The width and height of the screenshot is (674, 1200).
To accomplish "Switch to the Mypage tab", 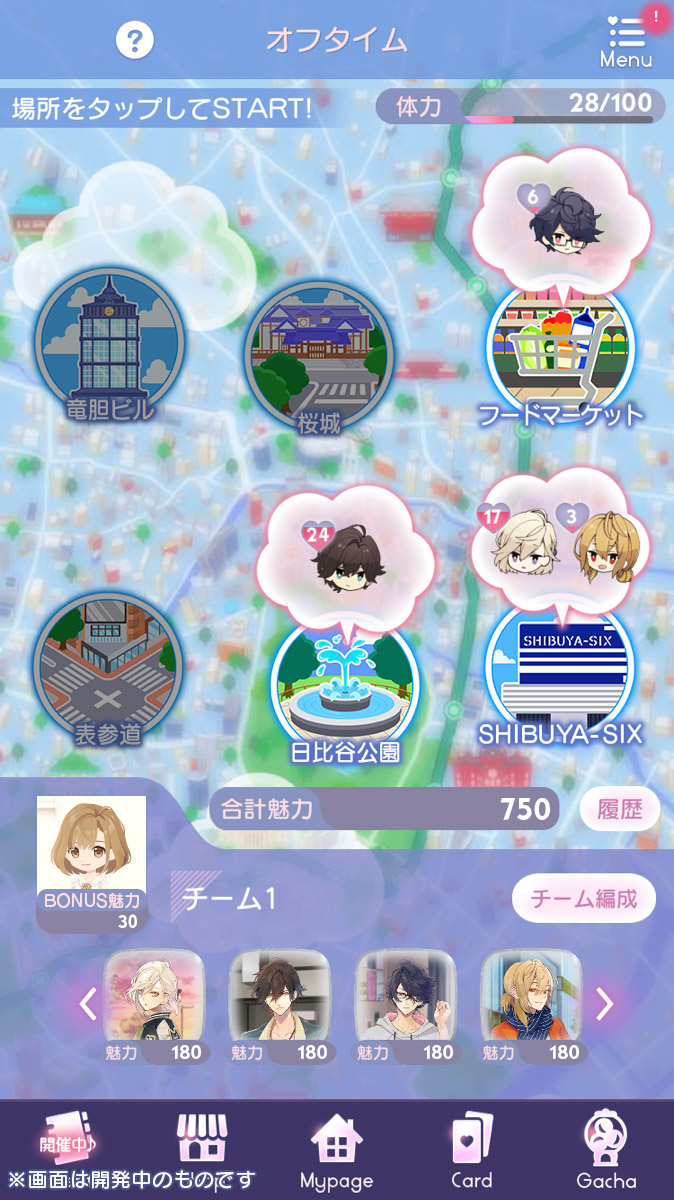I will (x=336, y=1150).
